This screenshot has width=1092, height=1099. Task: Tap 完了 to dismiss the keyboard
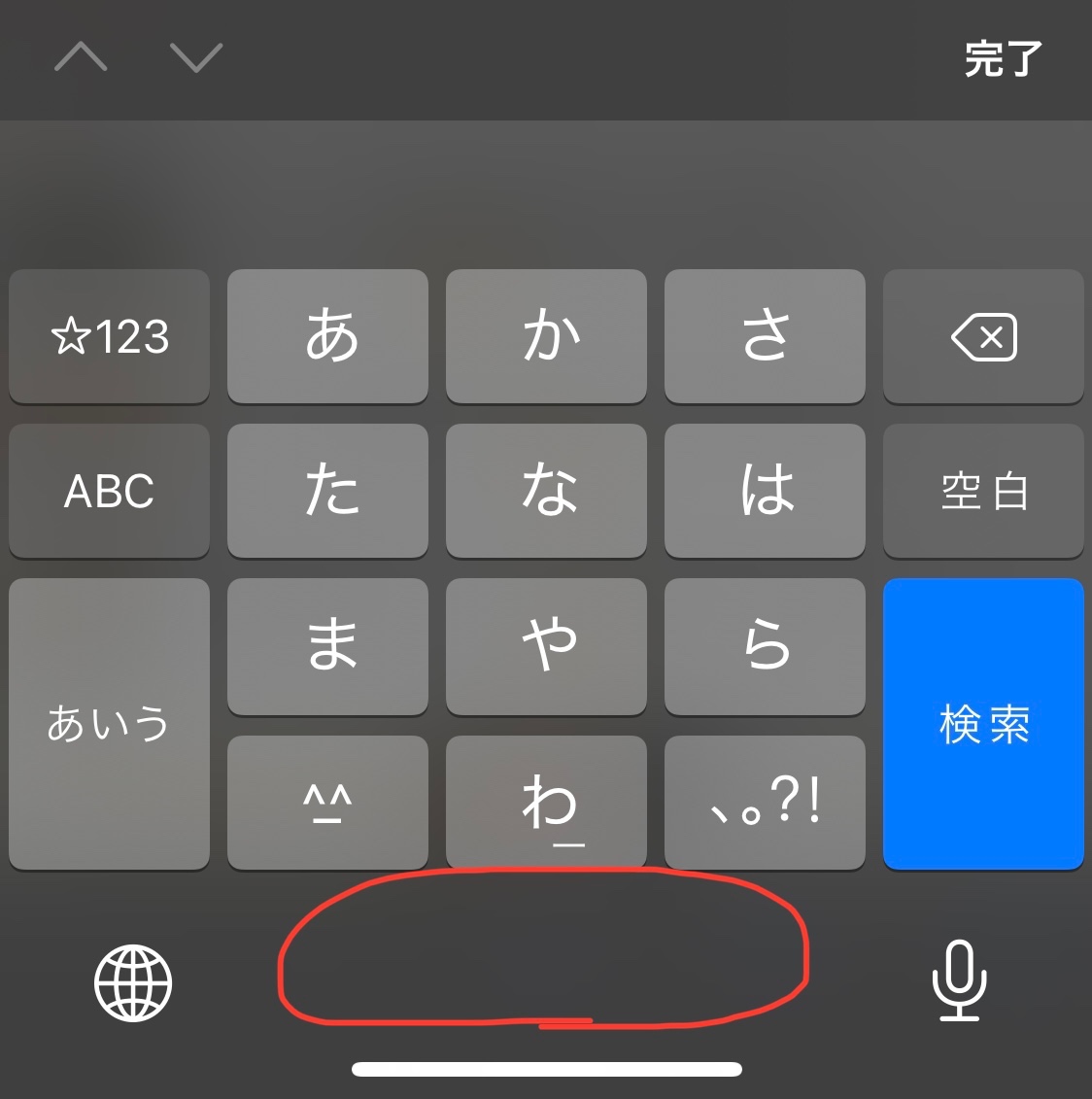click(x=1003, y=59)
